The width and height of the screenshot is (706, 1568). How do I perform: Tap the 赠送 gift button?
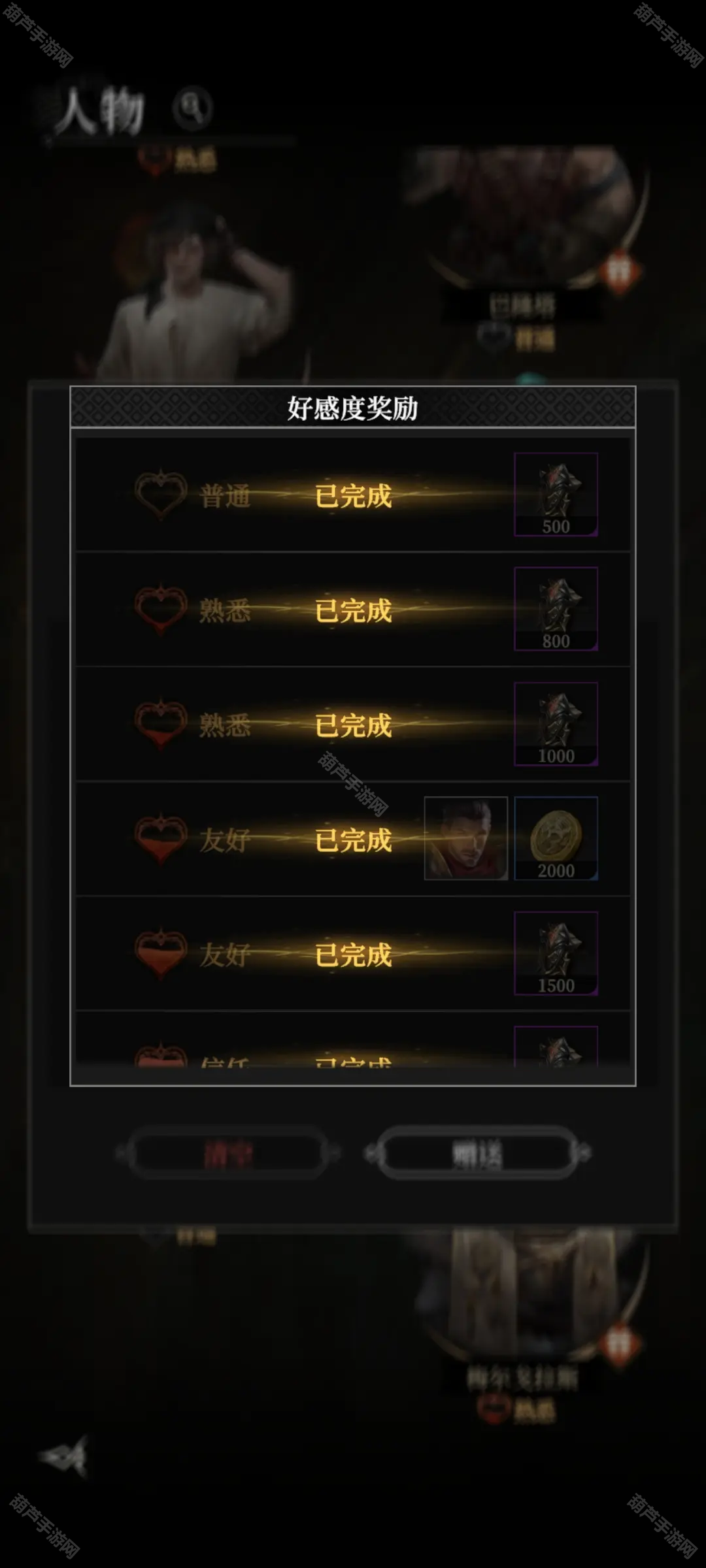[478, 1154]
